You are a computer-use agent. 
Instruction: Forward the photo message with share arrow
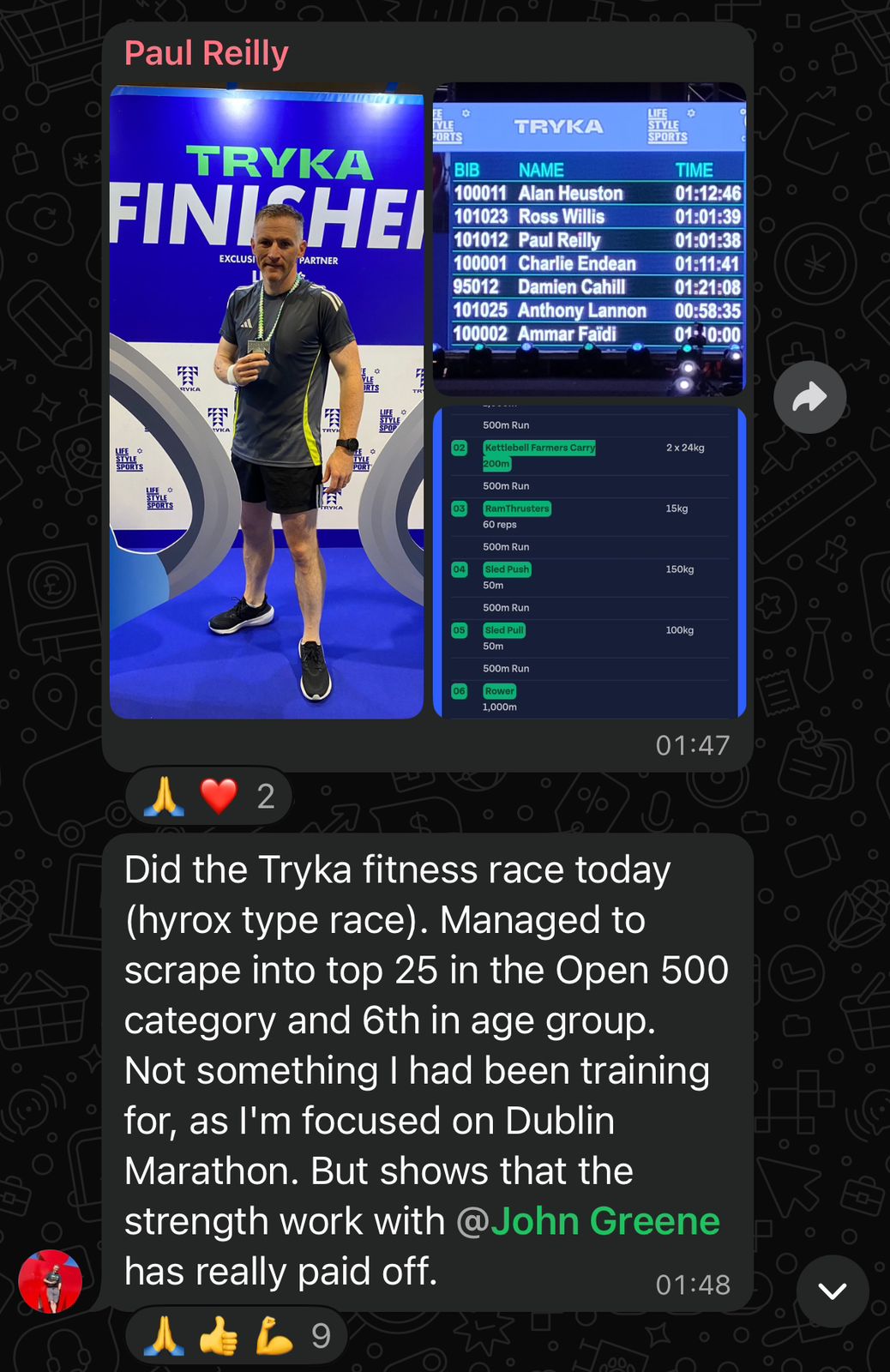(809, 397)
